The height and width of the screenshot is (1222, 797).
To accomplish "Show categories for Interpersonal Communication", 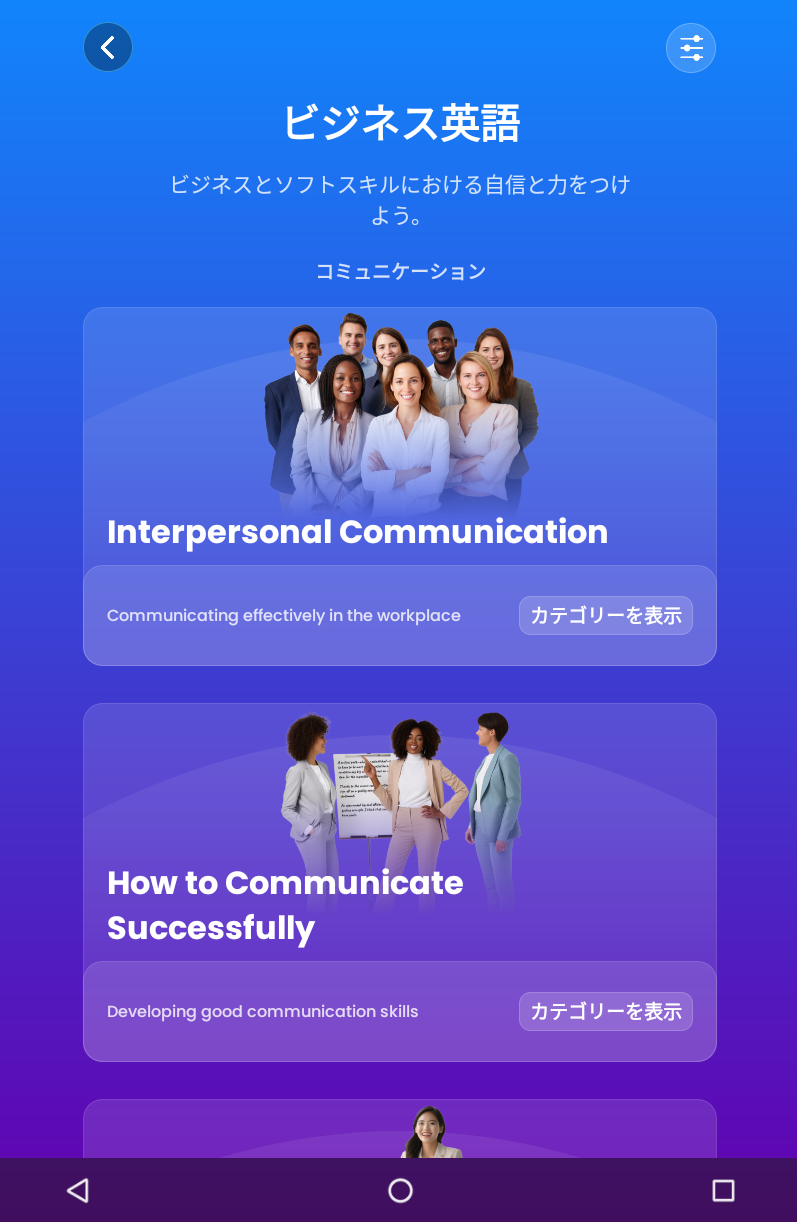I will point(605,615).
